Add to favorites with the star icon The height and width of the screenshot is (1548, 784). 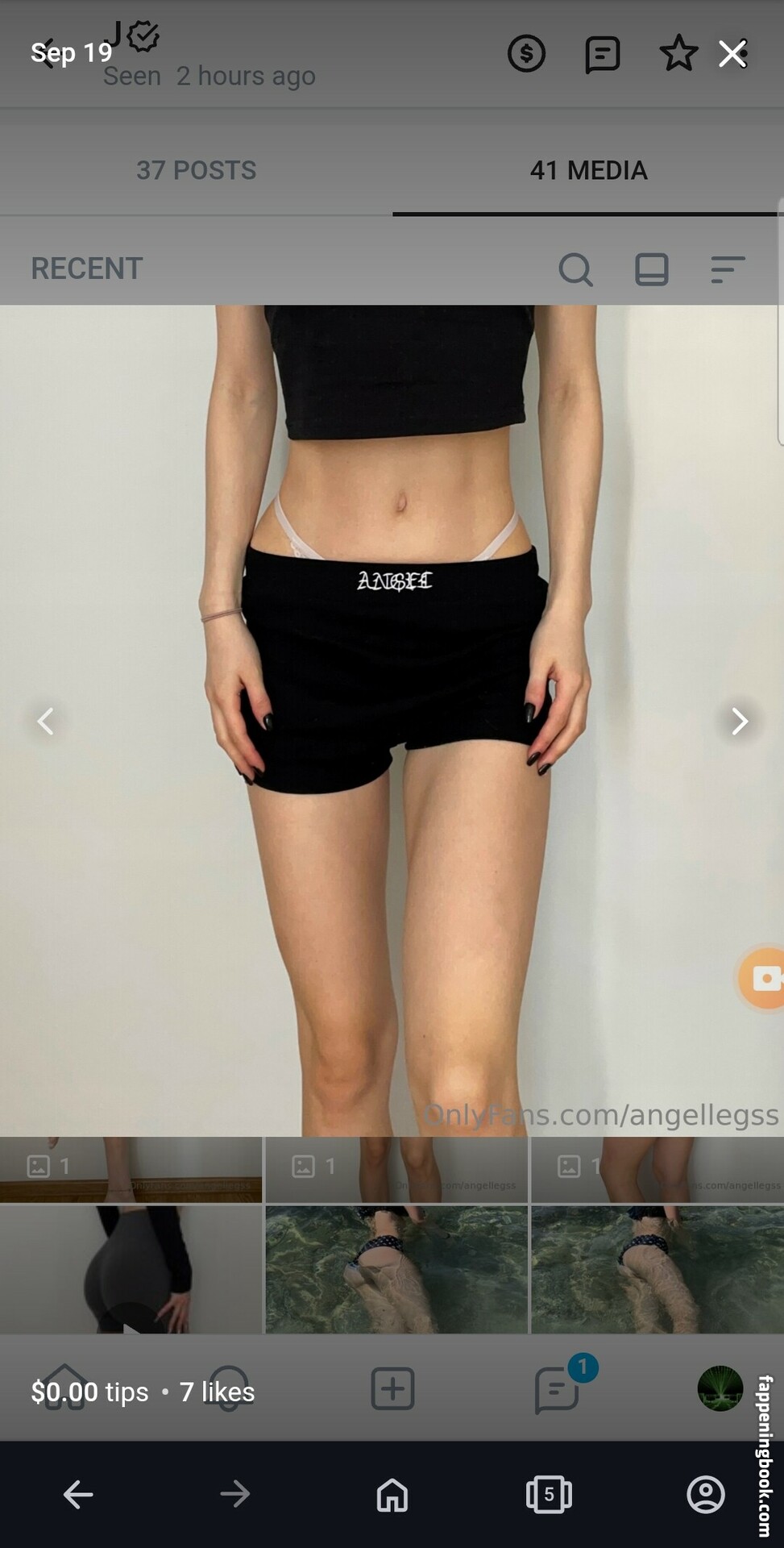[x=678, y=54]
